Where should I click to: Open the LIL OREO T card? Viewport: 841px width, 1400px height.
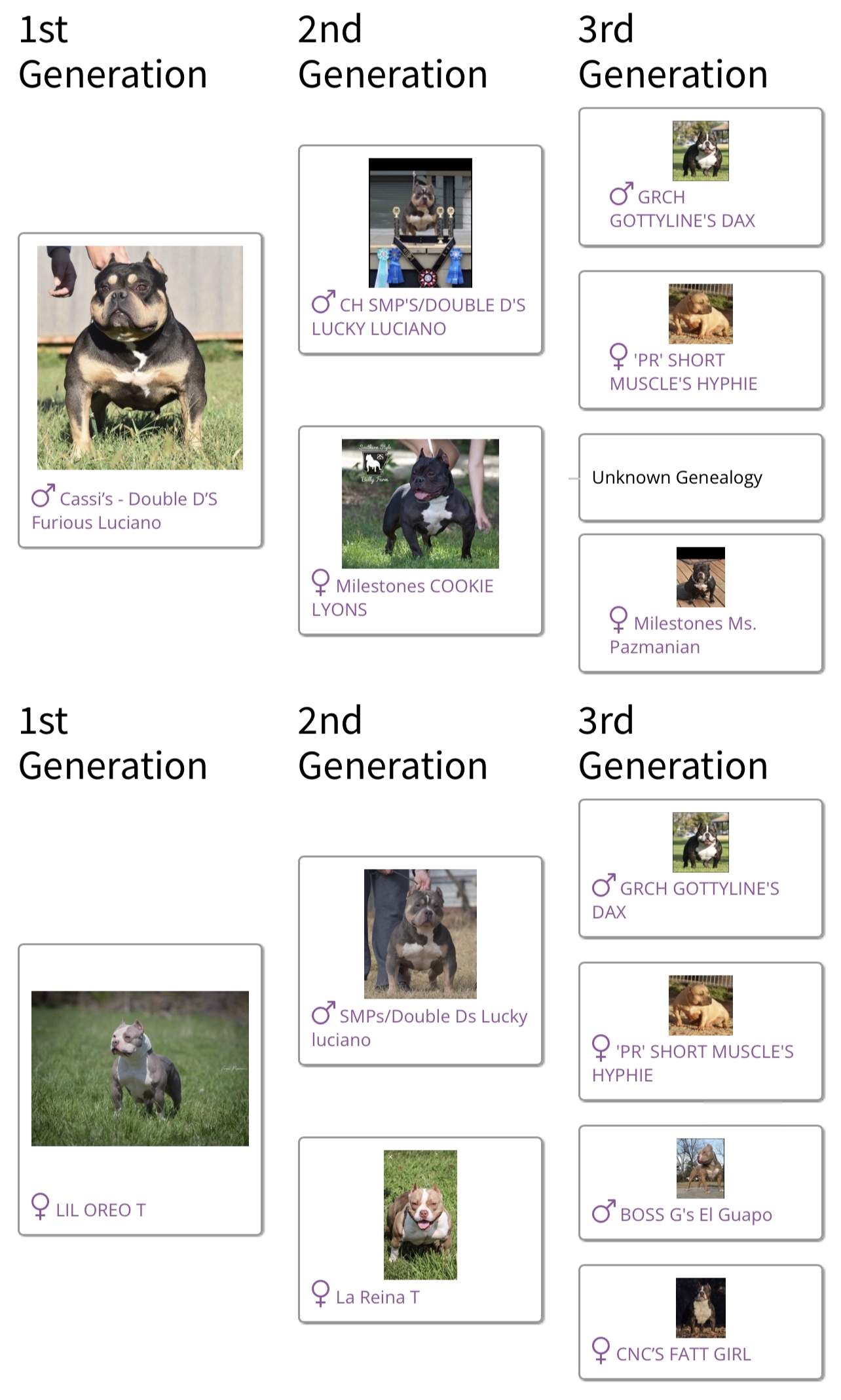coord(140,1090)
